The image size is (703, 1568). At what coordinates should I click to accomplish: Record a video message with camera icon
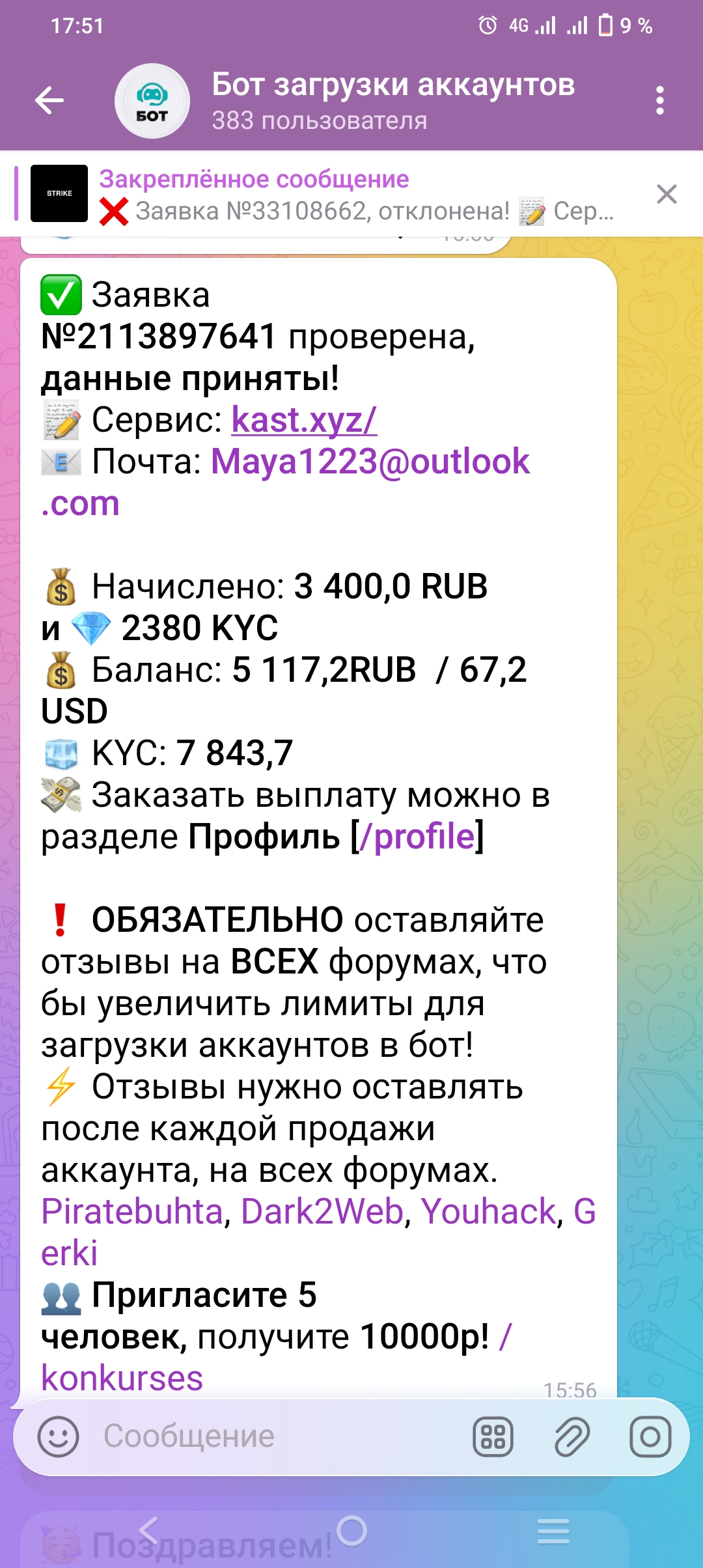pyautogui.click(x=650, y=1436)
